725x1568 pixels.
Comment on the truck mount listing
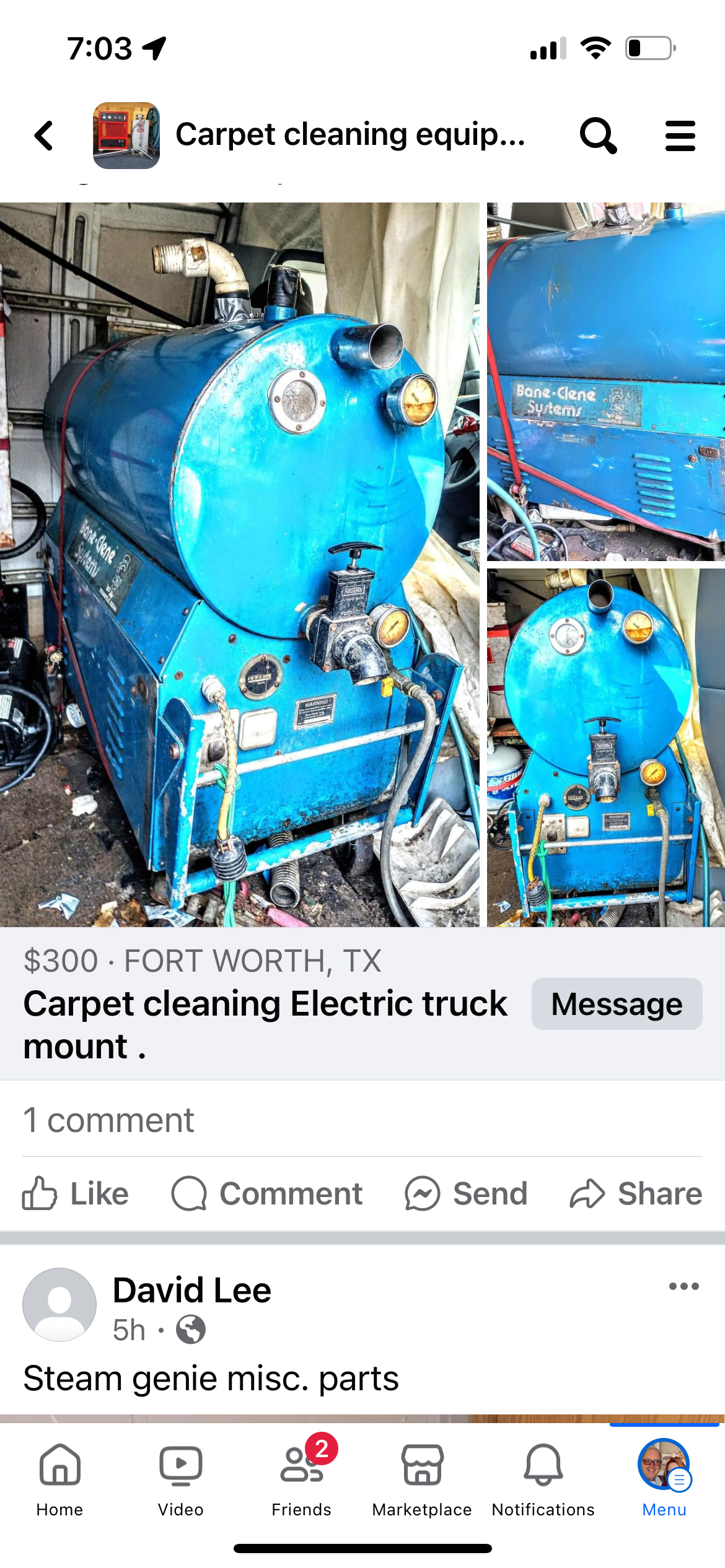(267, 1193)
